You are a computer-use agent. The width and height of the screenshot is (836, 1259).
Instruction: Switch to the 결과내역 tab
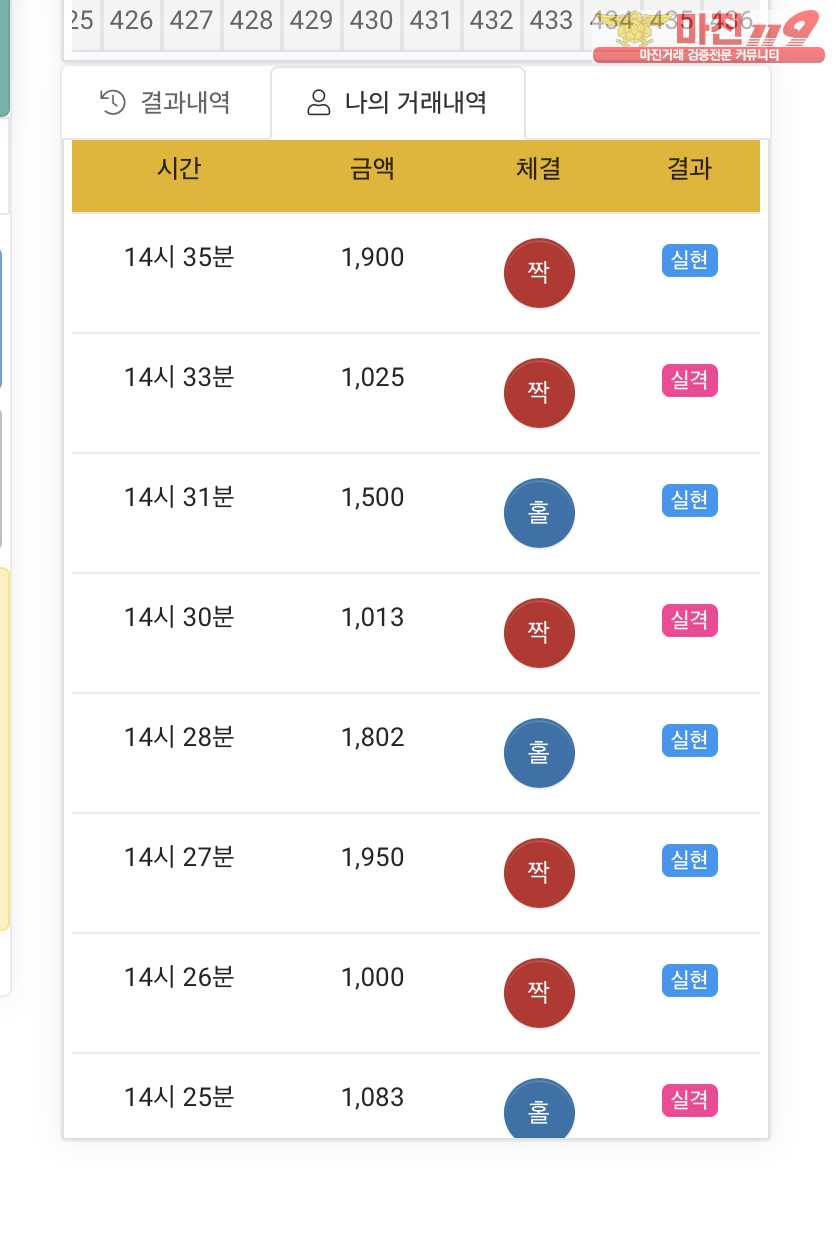(166, 102)
